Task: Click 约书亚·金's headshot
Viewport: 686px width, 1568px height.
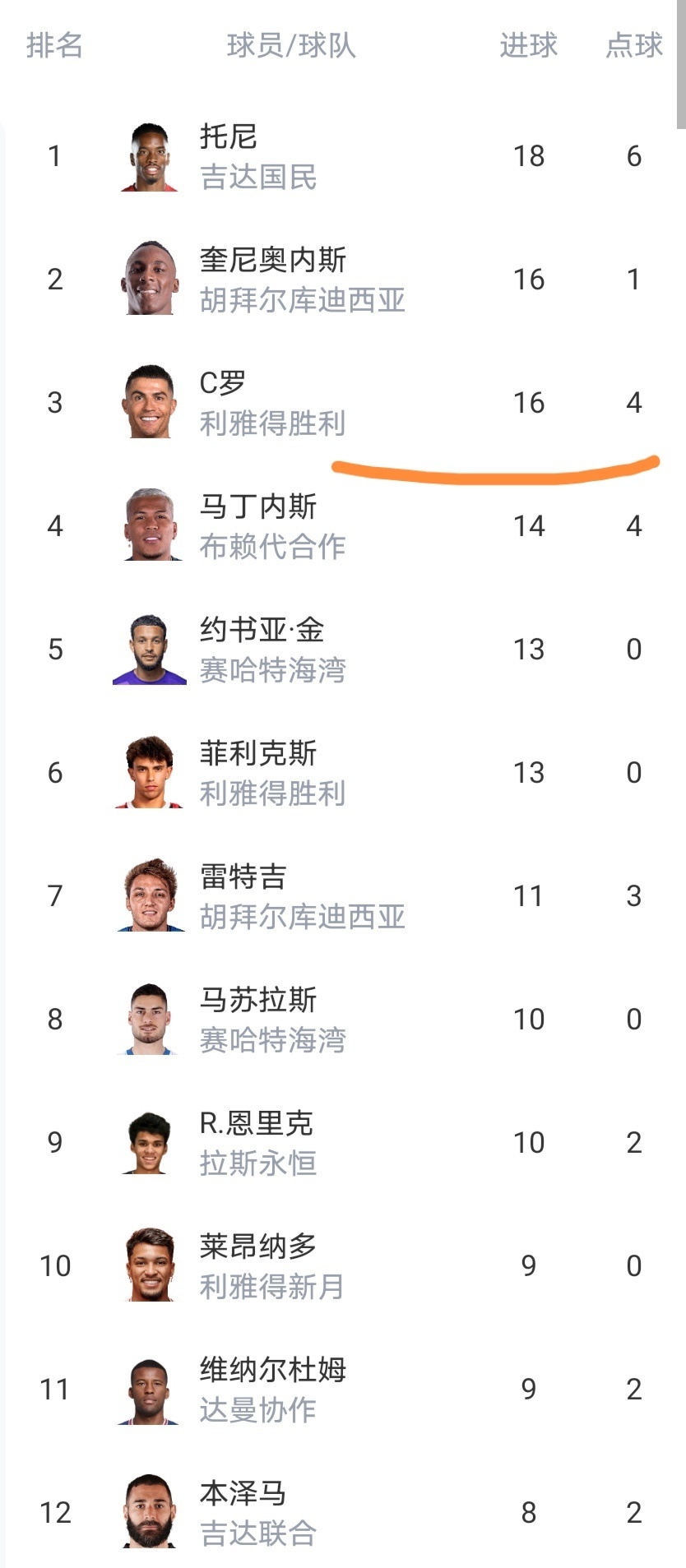Action: 149,650
